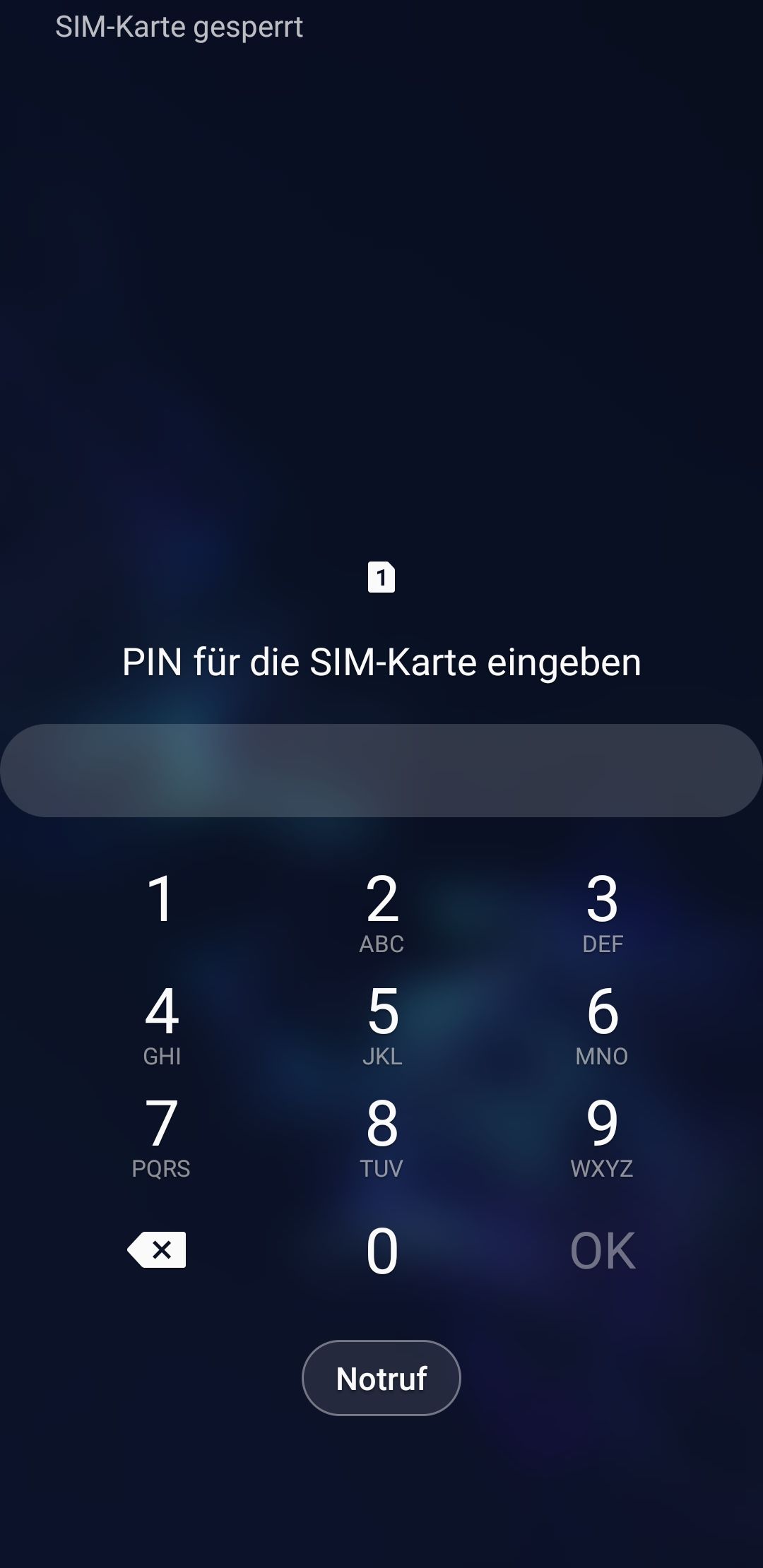The width and height of the screenshot is (763, 1568).
Task: Tap the 6 MNO key
Action: click(602, 1024)
